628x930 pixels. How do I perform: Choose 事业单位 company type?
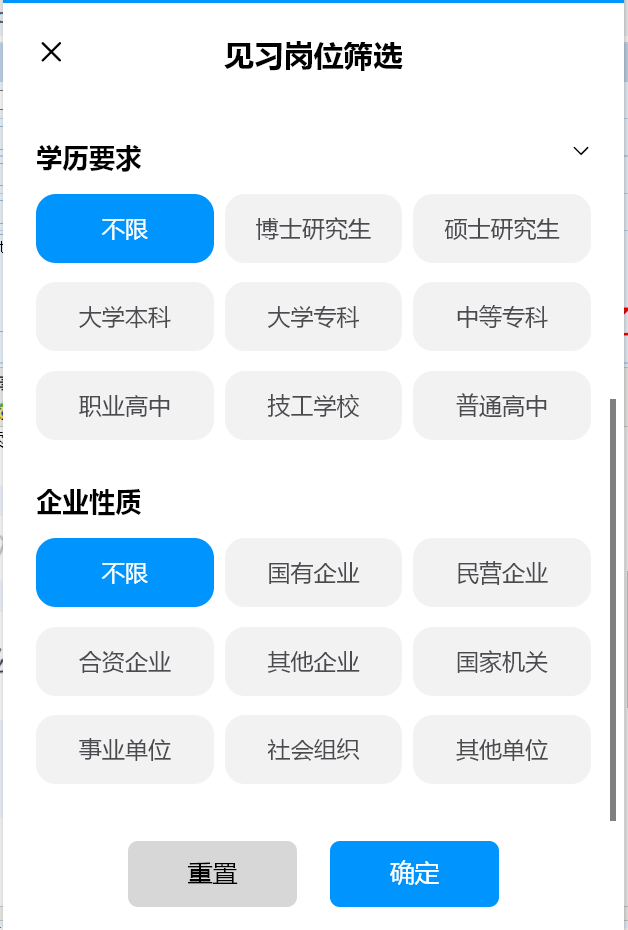coord(125,750)
